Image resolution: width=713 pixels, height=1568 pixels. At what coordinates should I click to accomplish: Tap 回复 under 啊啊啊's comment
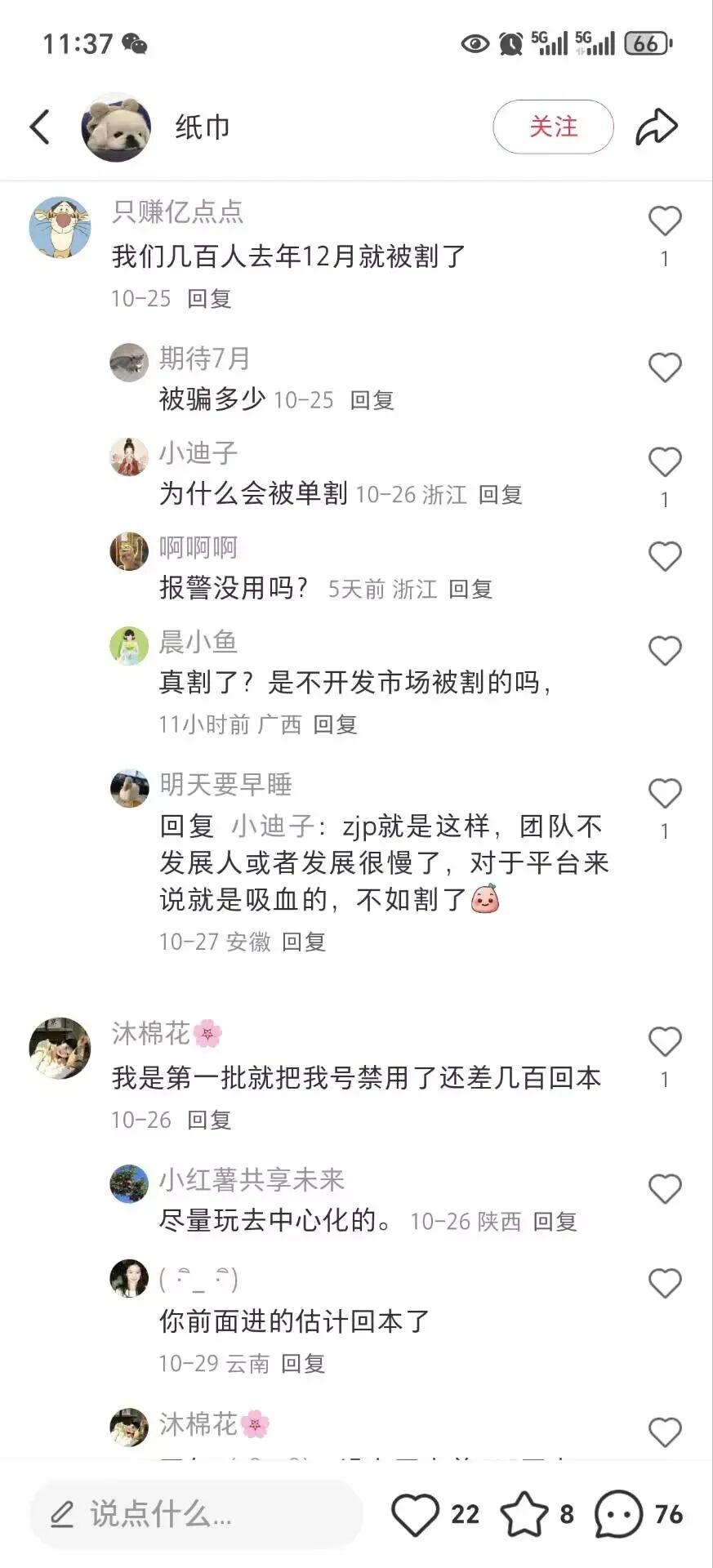pyautogui.click(x=470, y=589)
